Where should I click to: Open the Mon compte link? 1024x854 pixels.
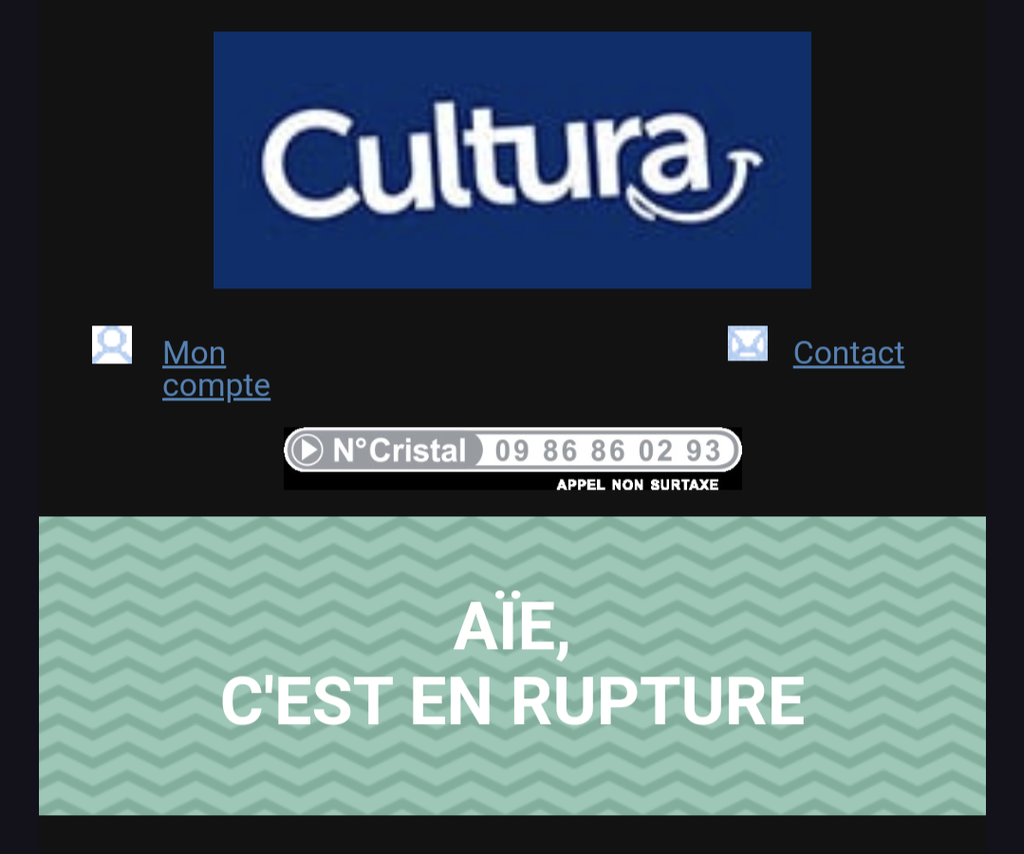tap(215, 368)
